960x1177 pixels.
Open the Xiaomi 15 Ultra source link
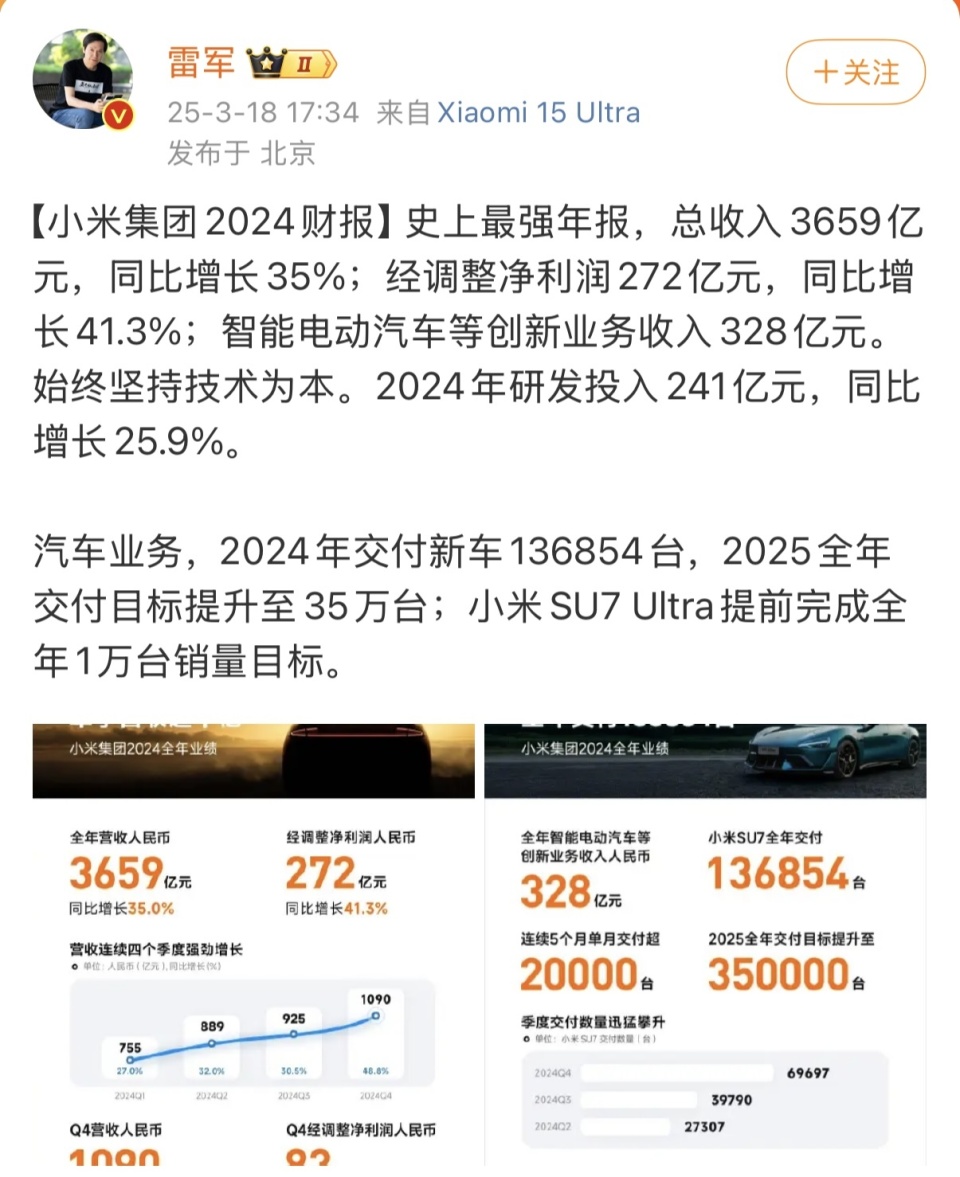[538, 112]
